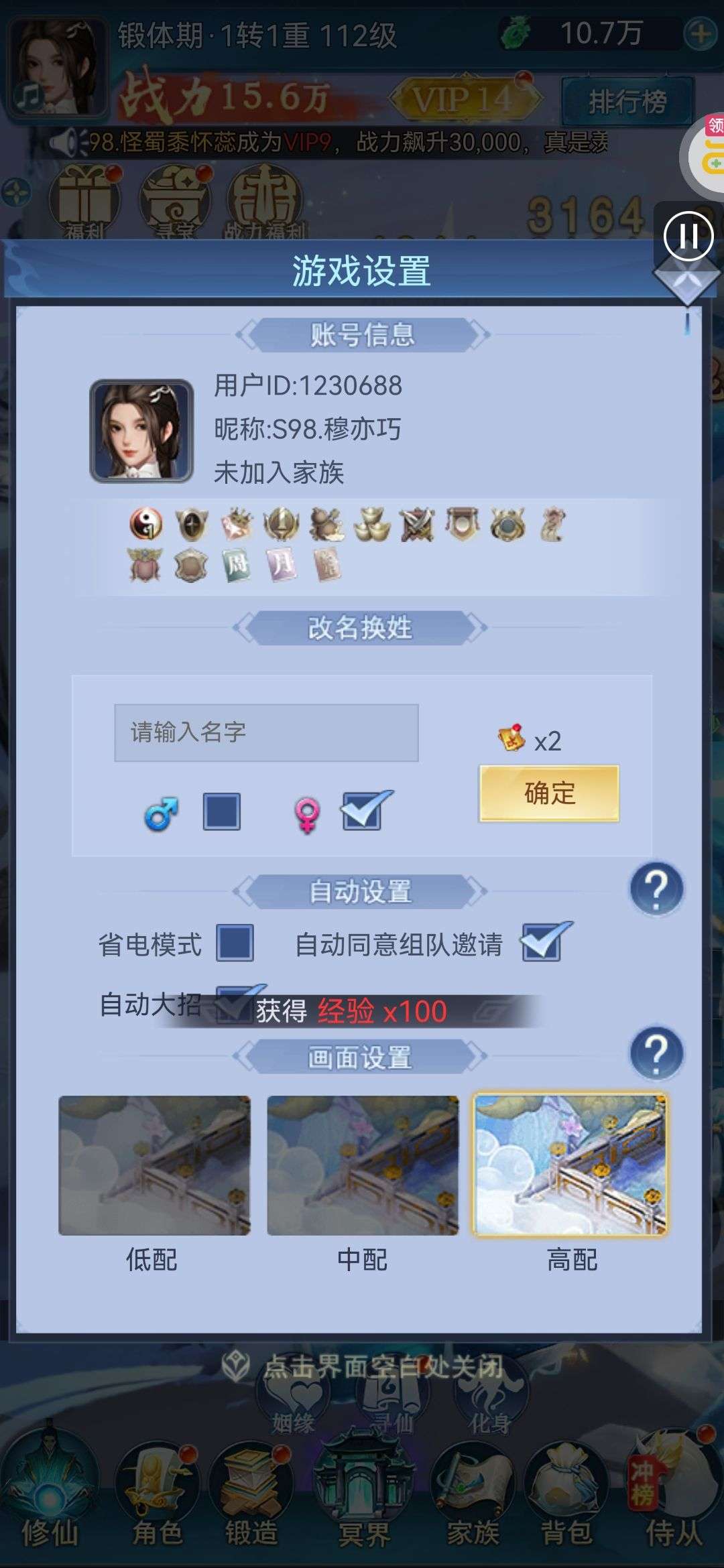The width and height of the screenshot is (724, 1568).
Task: Close the 游戏设置 dialog
Action: [687, 280]
